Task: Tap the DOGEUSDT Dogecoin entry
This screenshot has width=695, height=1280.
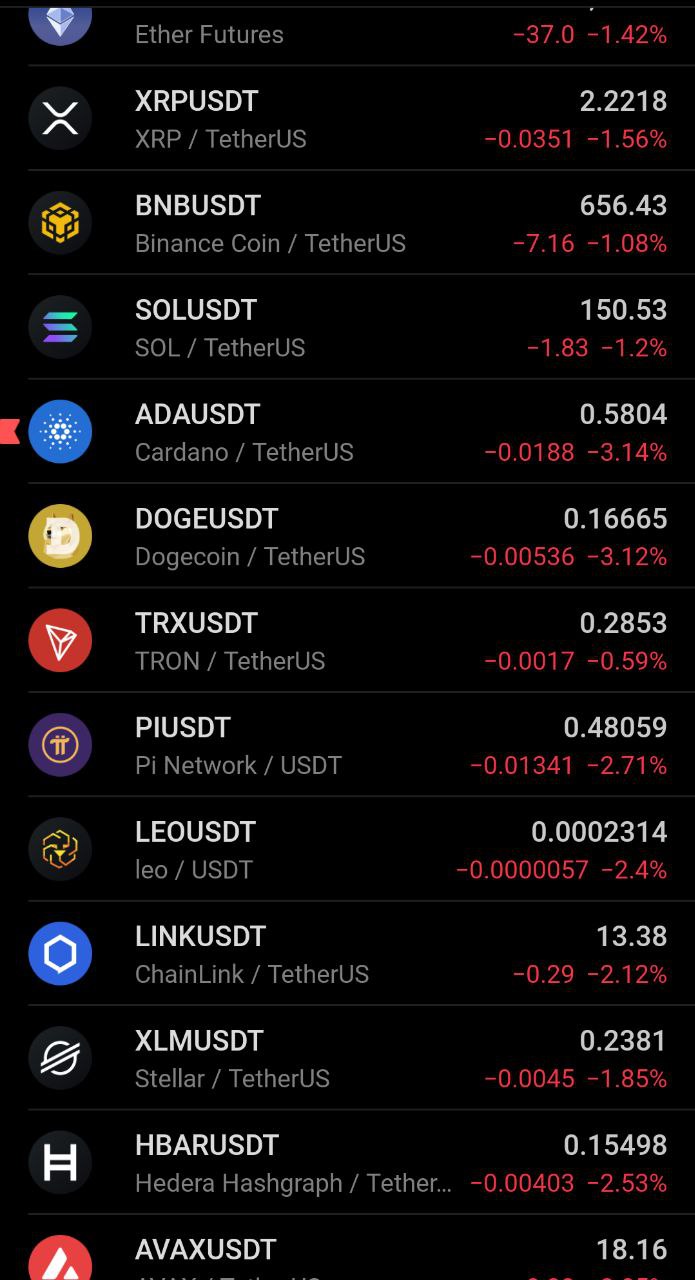Action: pyautogui.click(x=347, y=536)
